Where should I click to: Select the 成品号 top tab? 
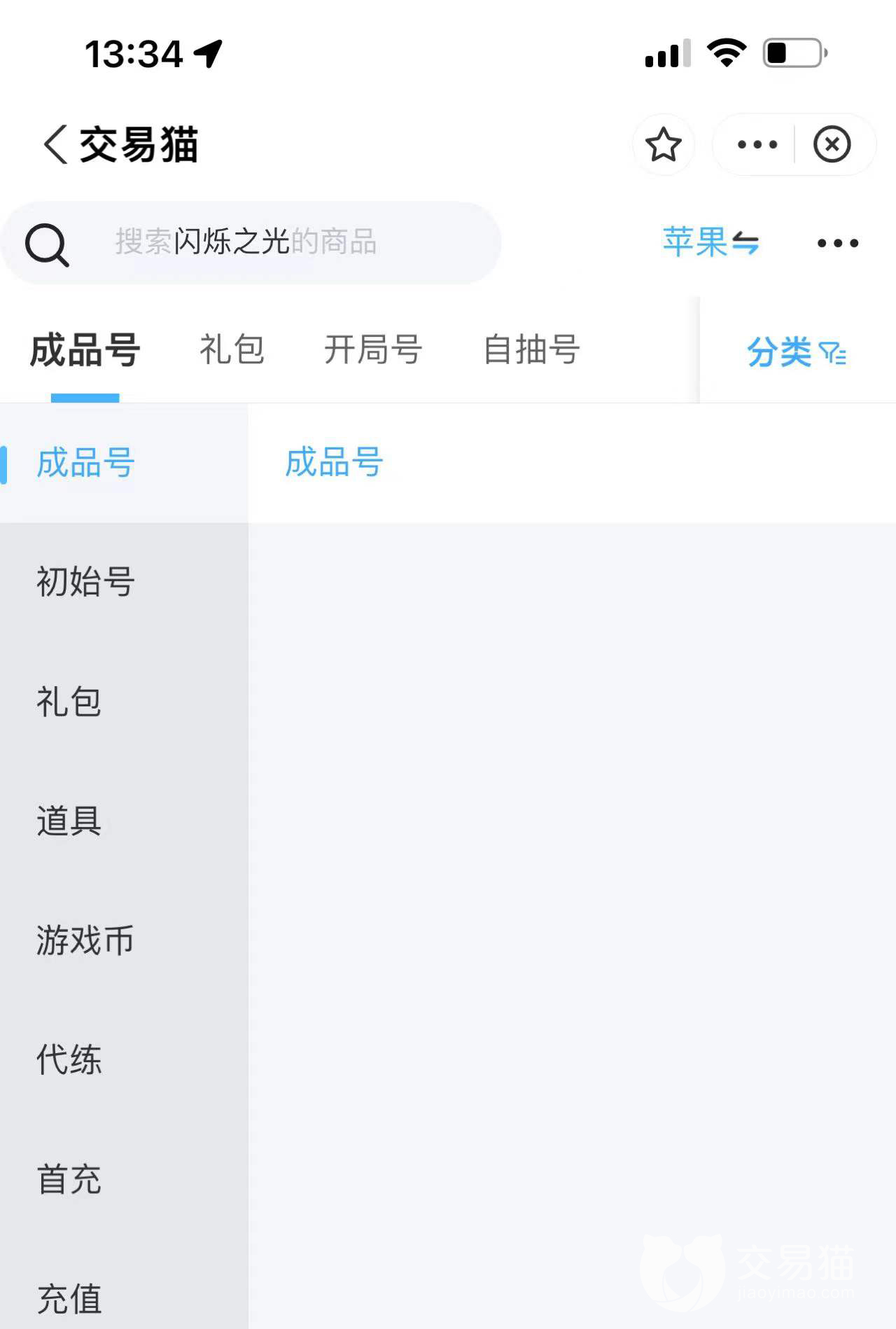pos(85,349)
